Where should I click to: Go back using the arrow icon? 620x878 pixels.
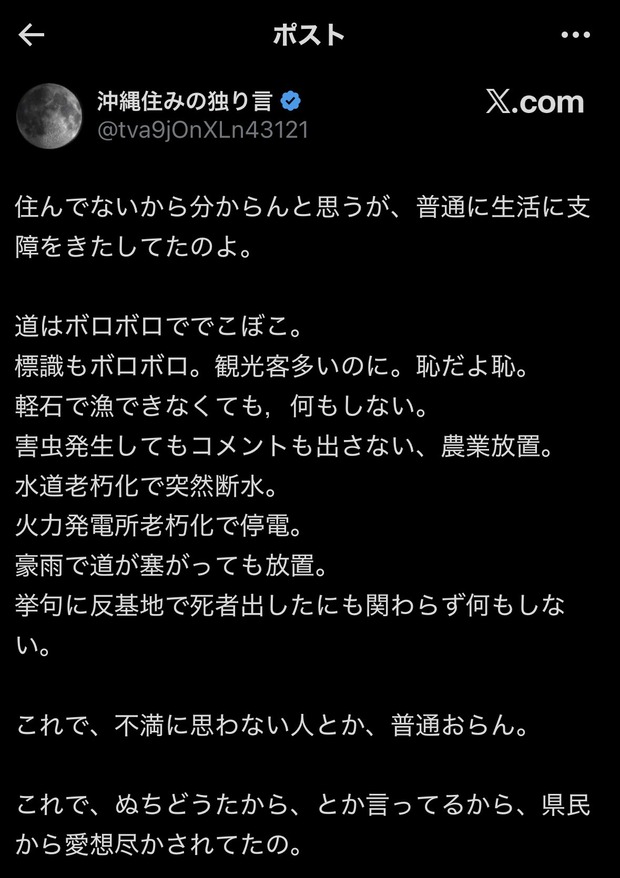click(31, 35)
